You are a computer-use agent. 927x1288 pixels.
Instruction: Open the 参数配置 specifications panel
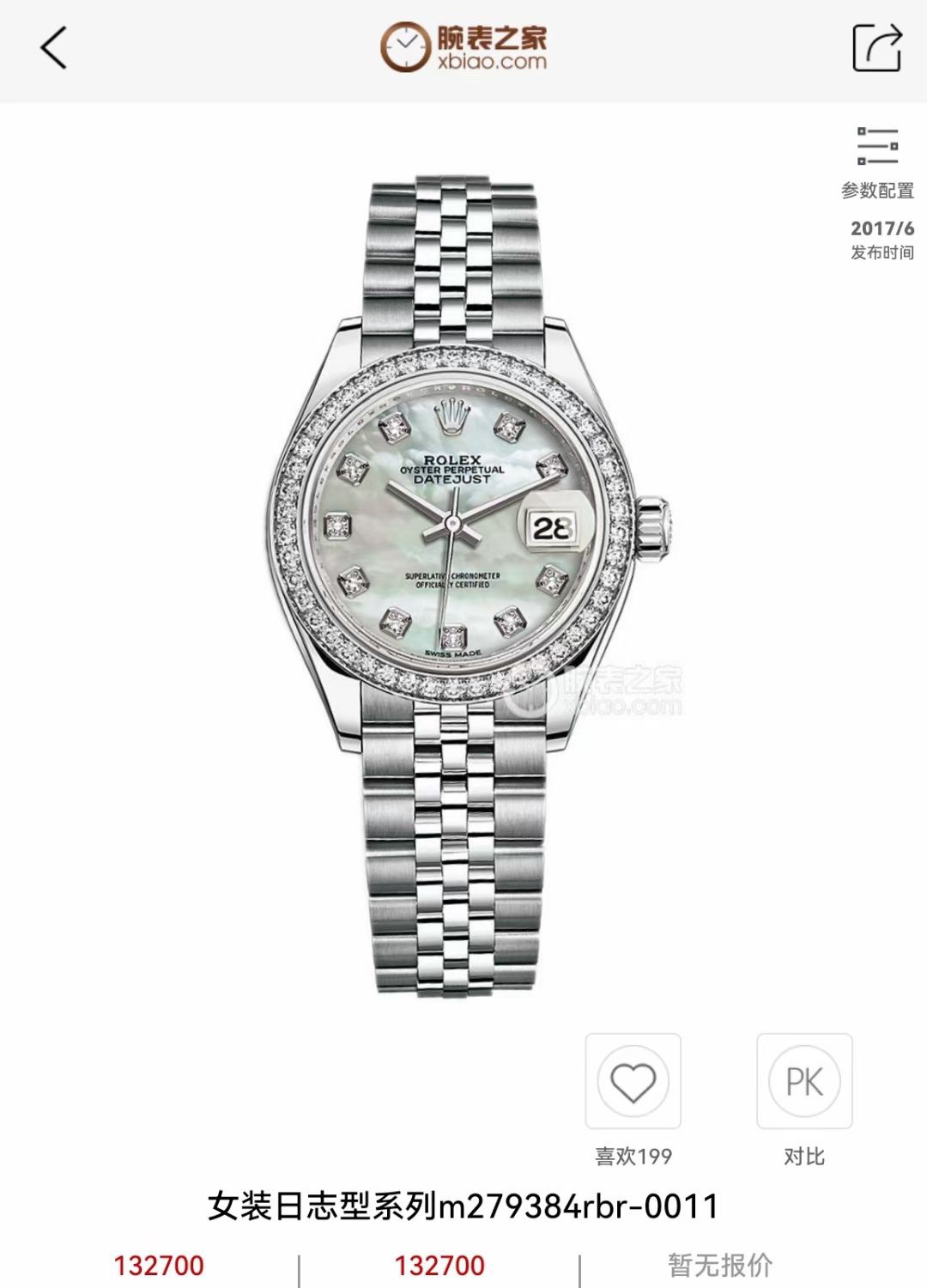[x=877, y=163]
